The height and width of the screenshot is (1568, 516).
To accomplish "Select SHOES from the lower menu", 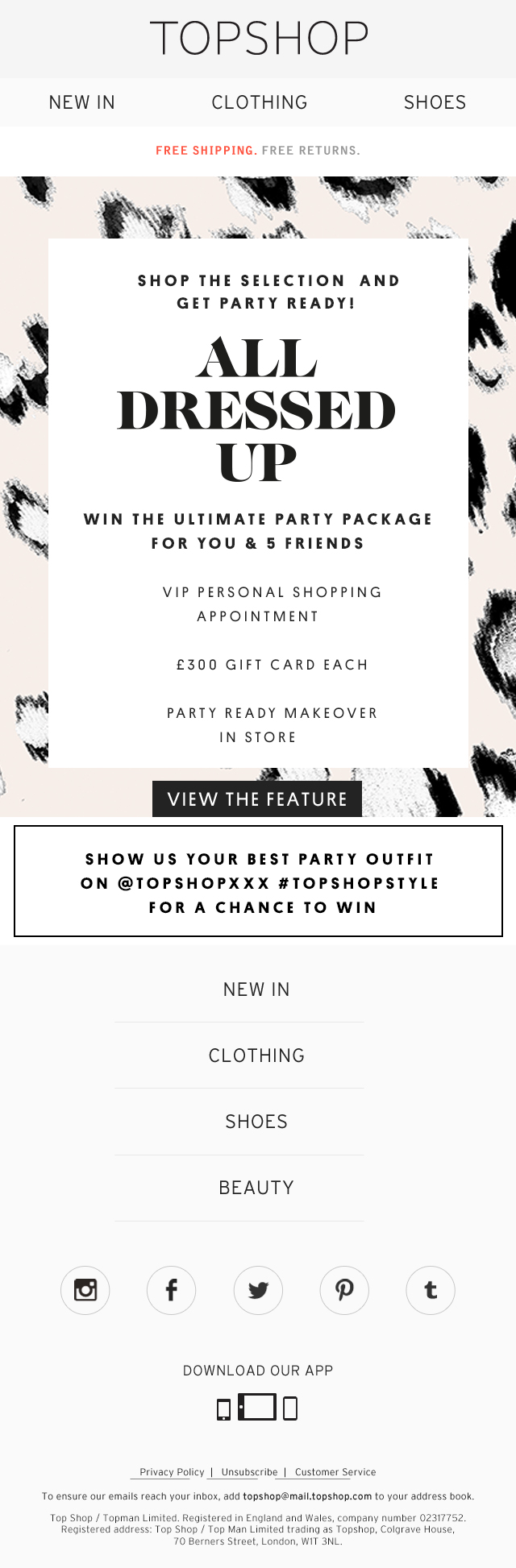I will click(256, 1122).
